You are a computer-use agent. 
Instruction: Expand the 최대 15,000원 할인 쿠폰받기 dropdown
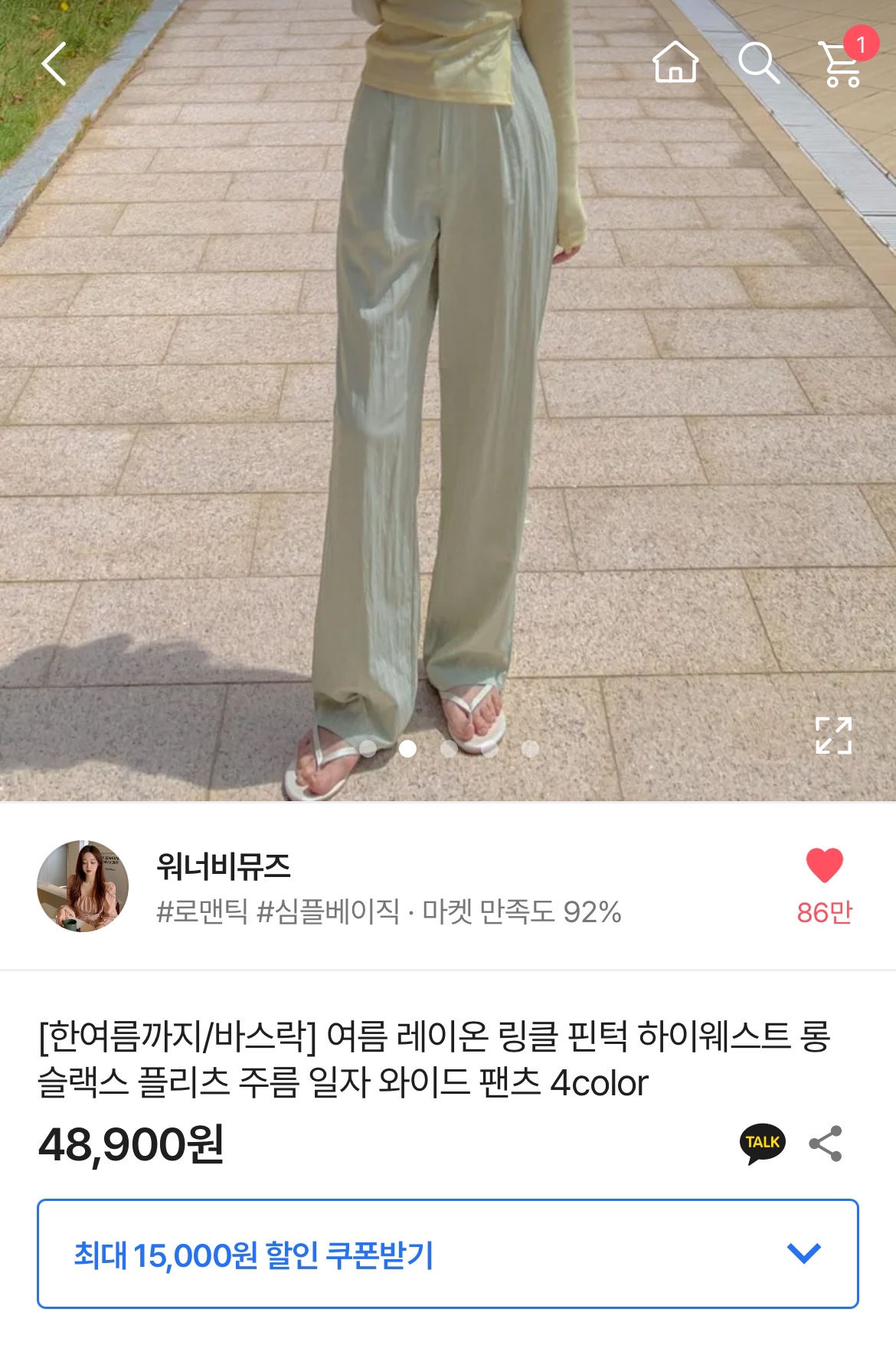tap(803, 1253)
